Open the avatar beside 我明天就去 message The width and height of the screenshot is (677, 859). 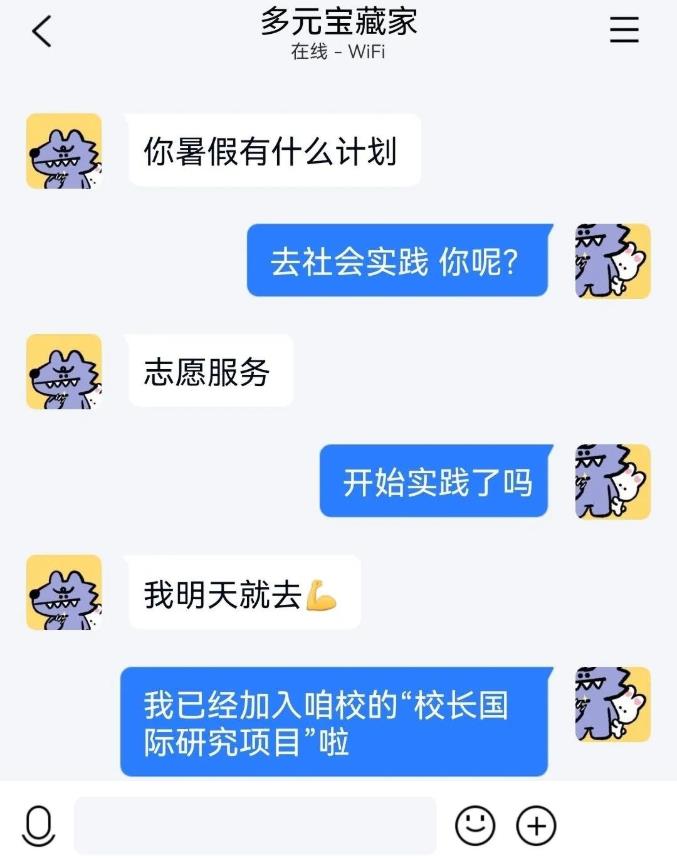64,592
